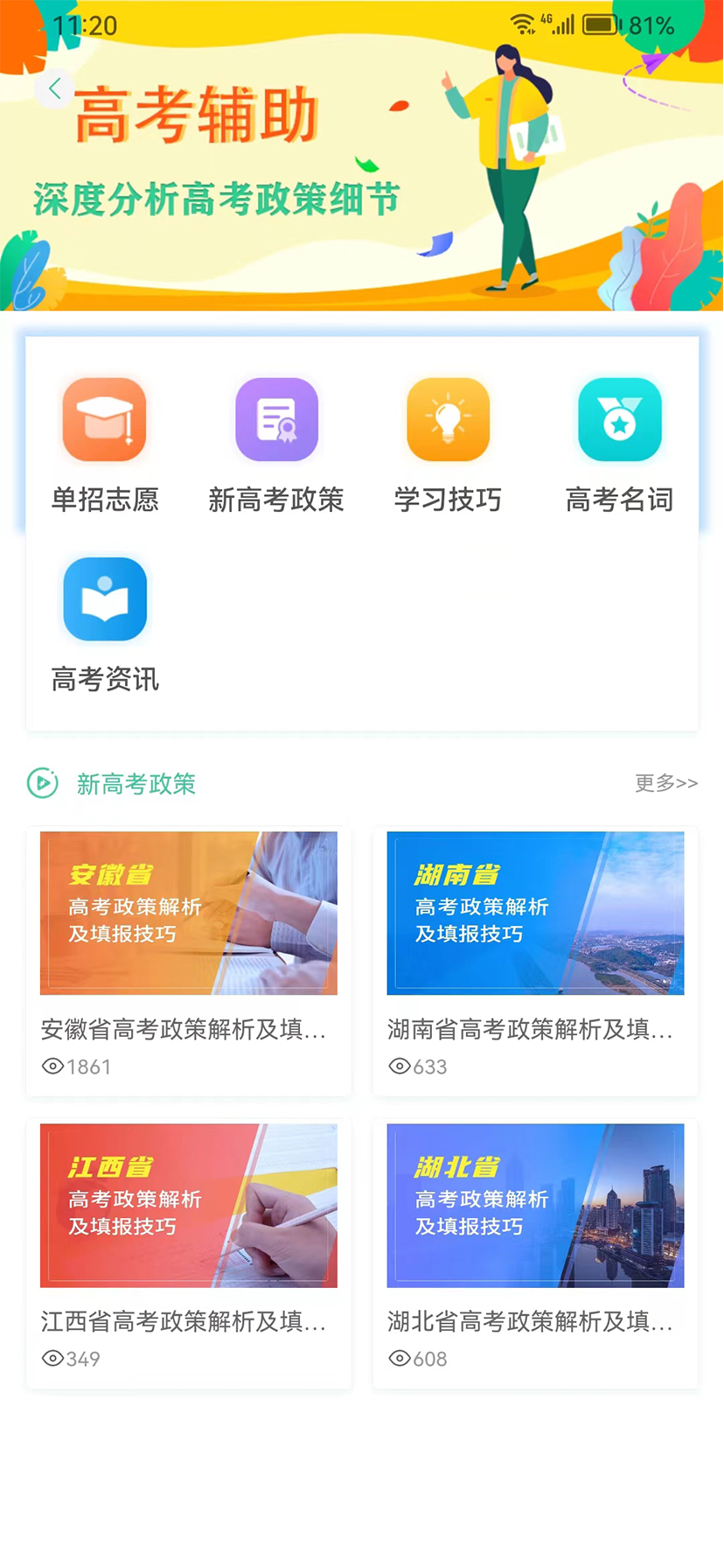This screenshot has height=1568, width=724.
Task: Click the play icon beside 新高考政策 header
Action: pos(42,784)
